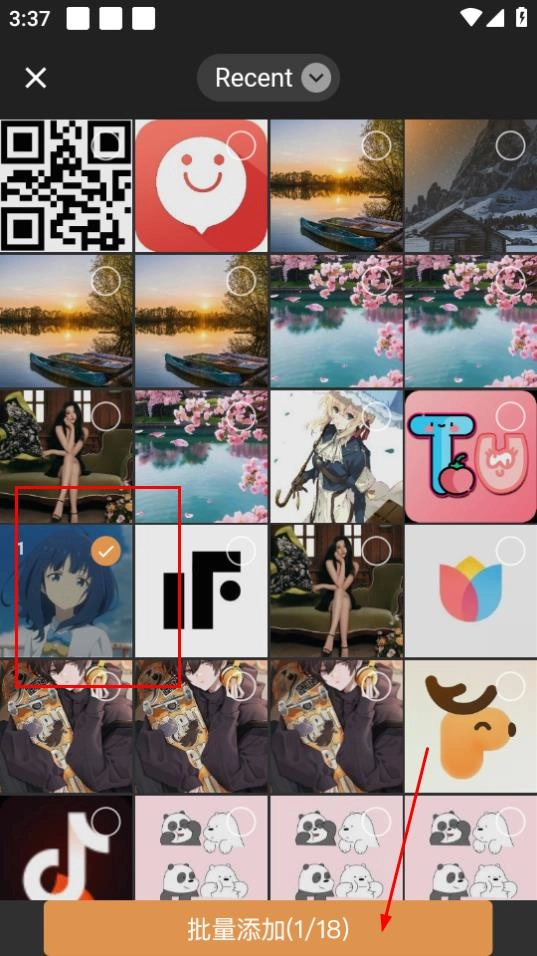Select the pink TU letters image
537x956 pixels.
[x=510, y=416]
